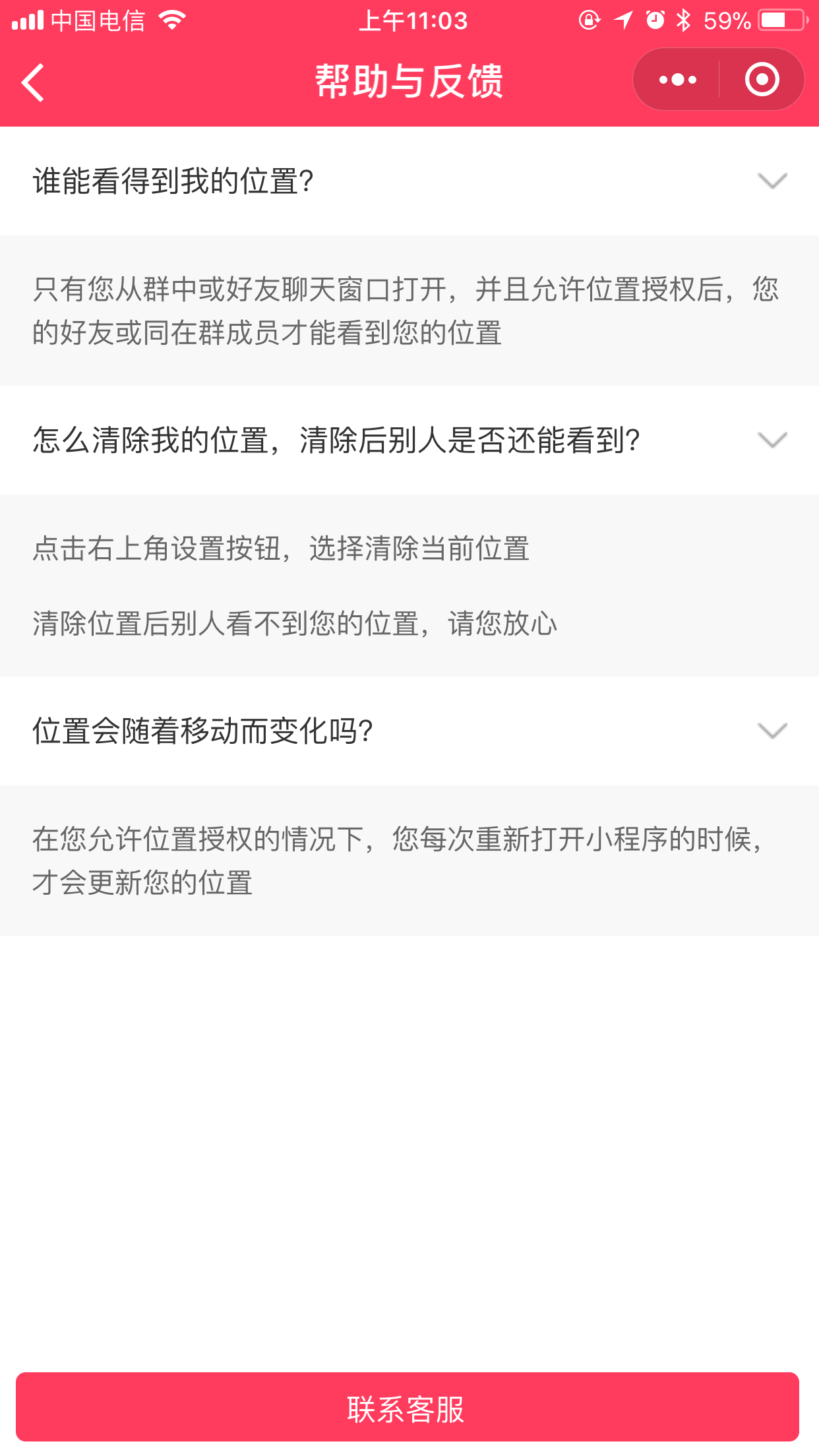Tap the 联系客服 button

click(x=408, y=1407)
